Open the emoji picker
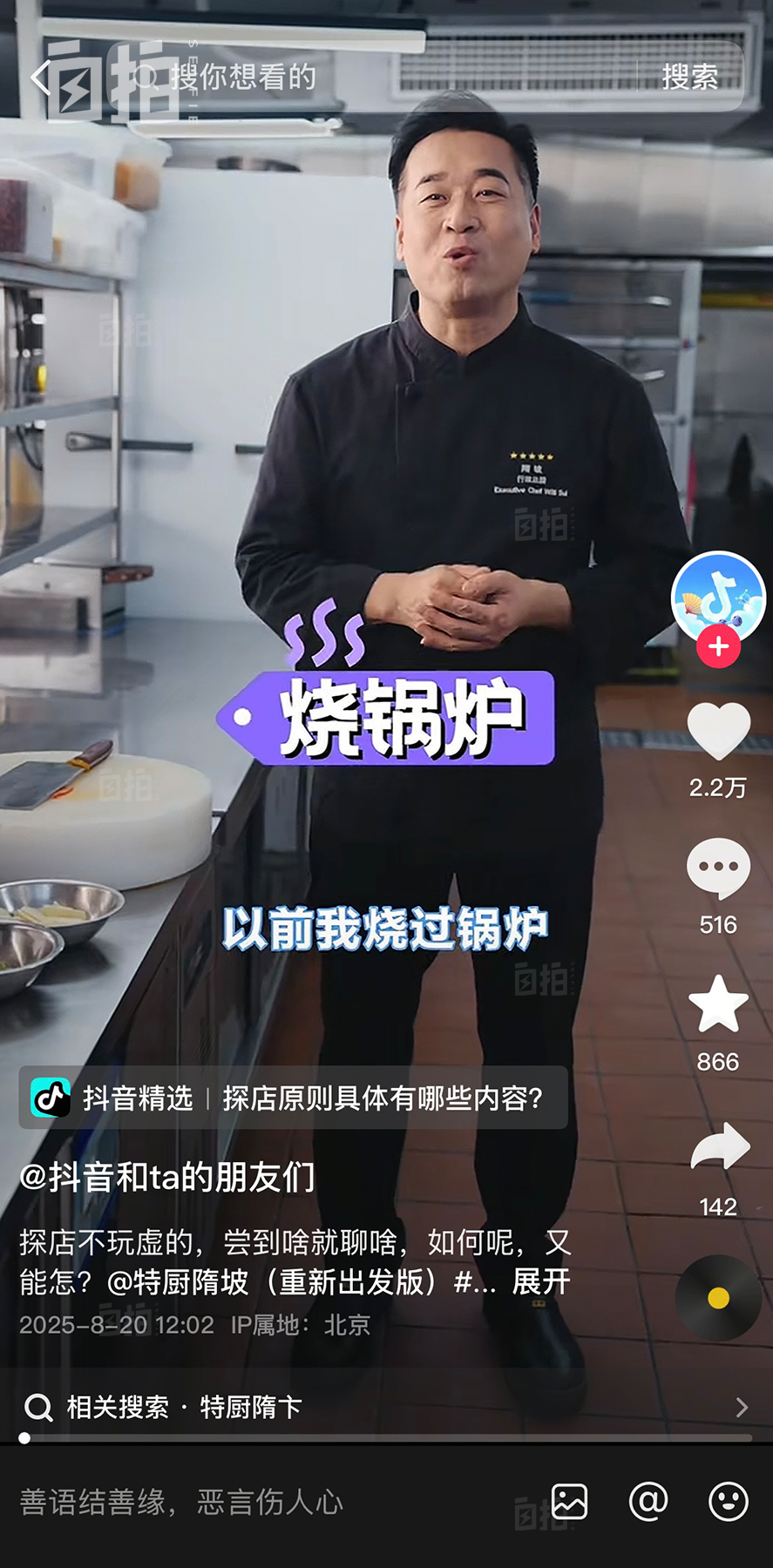Image resolution: width=773 pixels, height=1568 pixels. pyautogui.click(x=728, y=1502)
